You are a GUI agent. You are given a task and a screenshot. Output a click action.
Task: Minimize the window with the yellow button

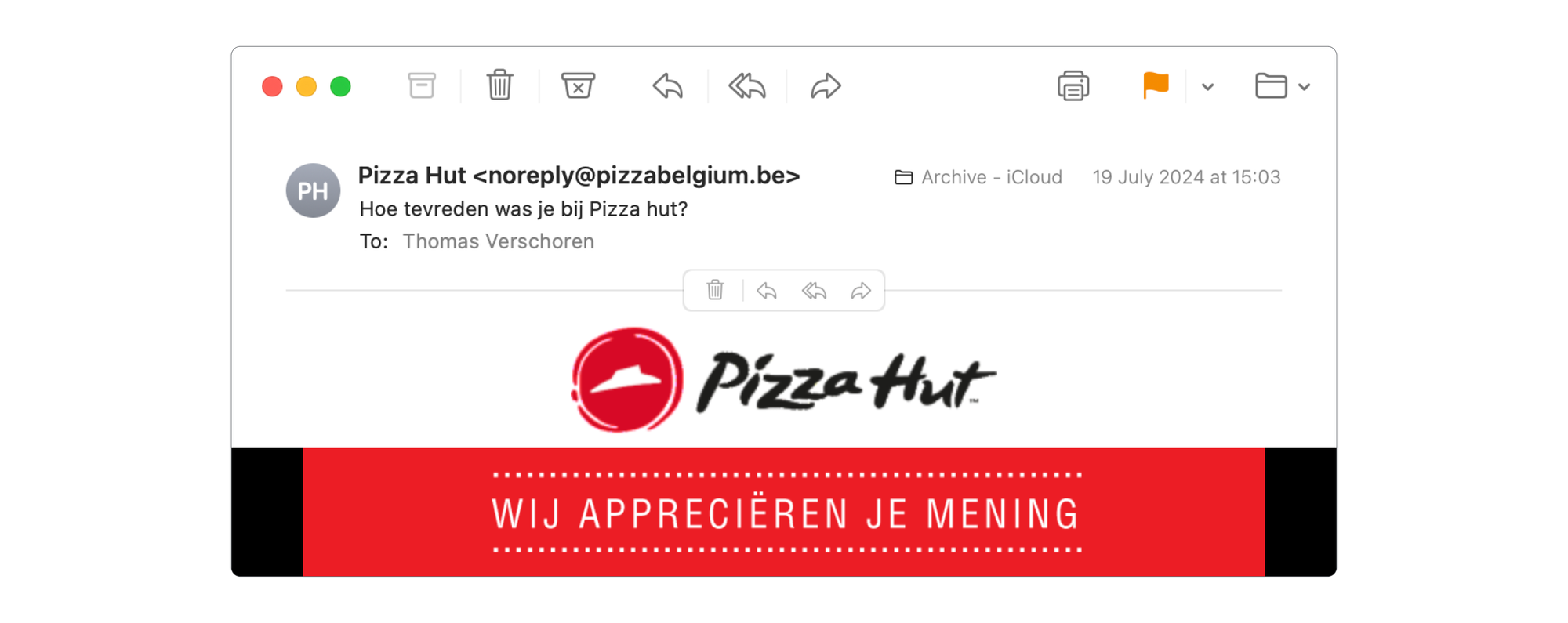coord(307,86)
